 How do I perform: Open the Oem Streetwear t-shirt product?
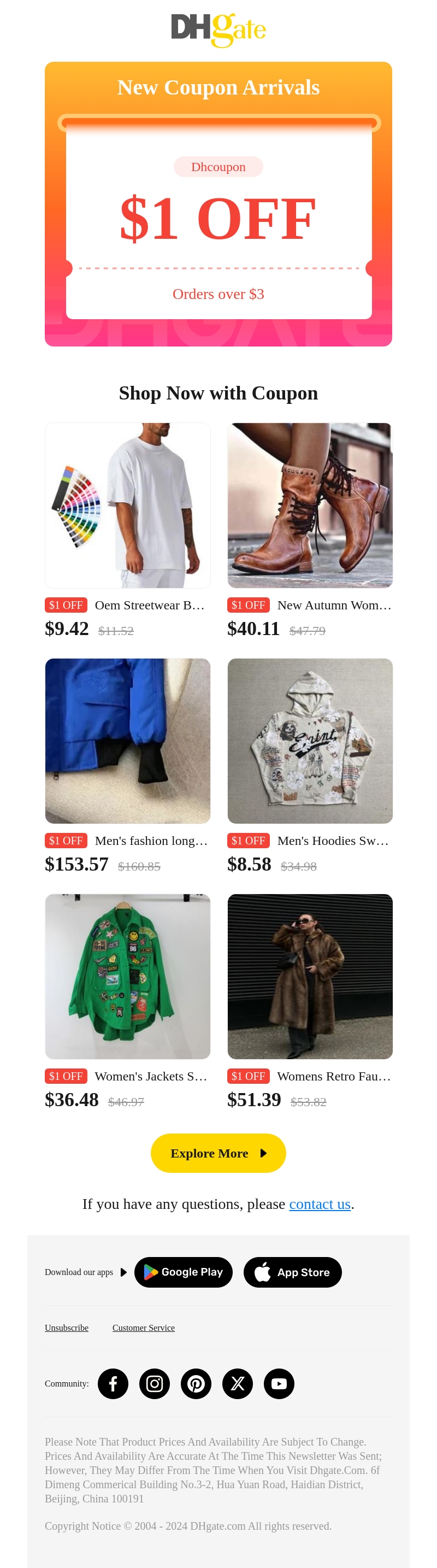(x=128, y=505)
